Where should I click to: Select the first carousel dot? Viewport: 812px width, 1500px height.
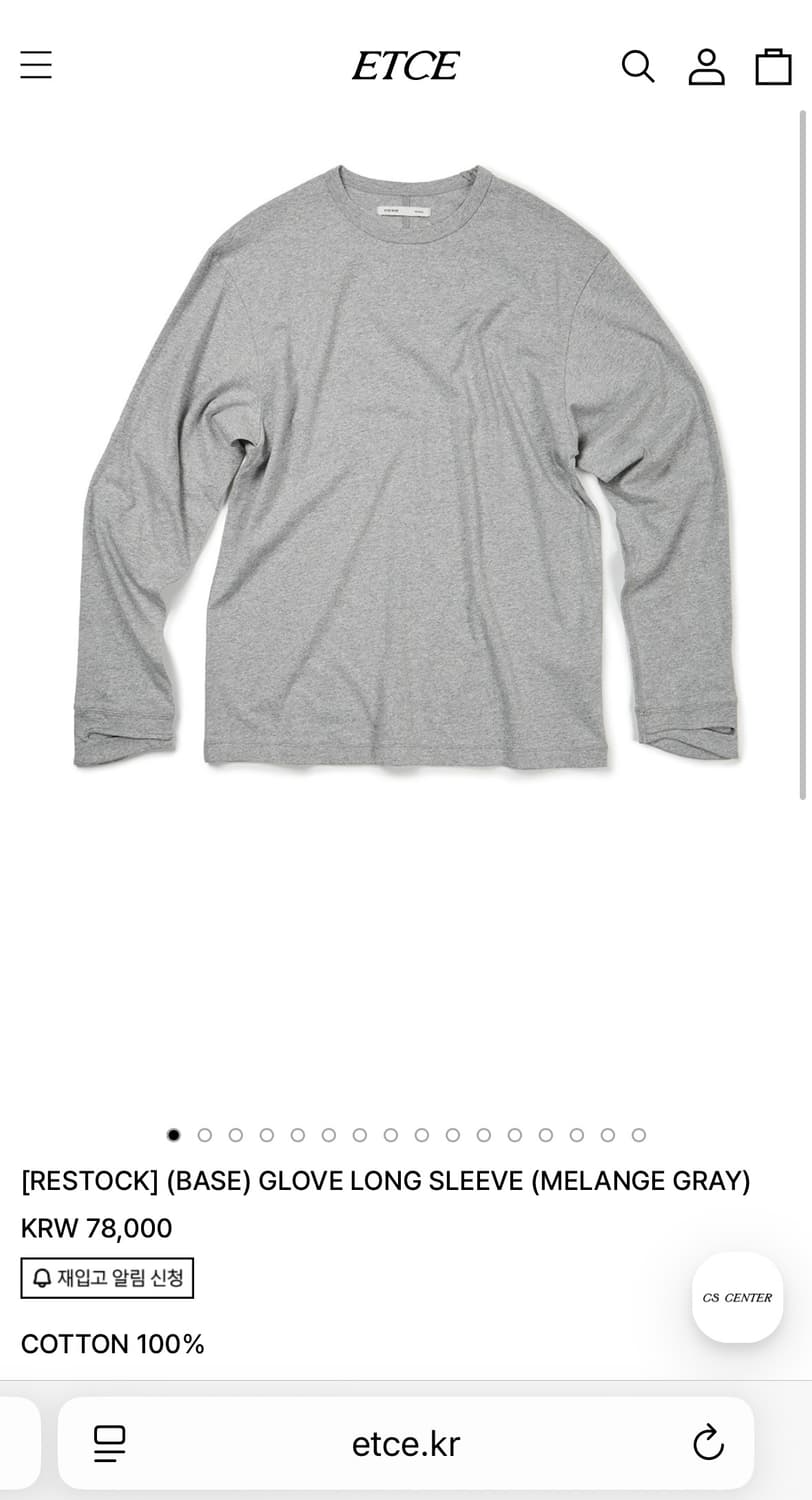(174, 1135)
